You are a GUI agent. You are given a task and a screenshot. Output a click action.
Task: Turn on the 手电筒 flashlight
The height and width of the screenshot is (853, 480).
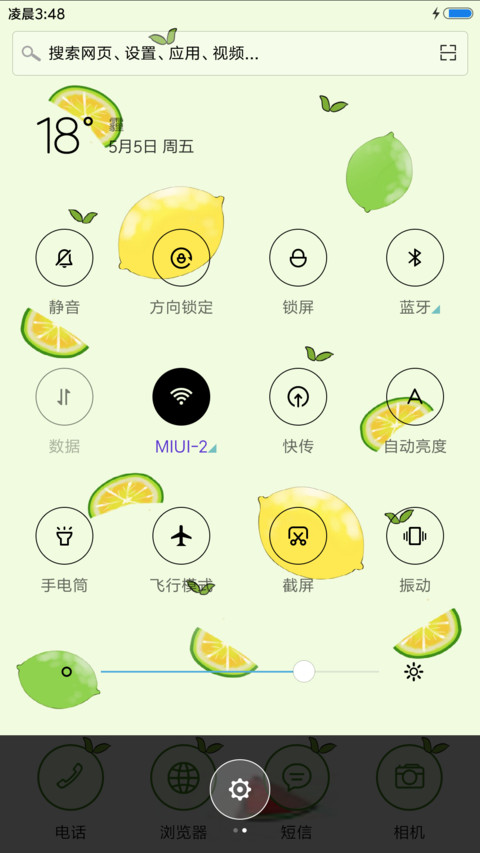coord(64,536)
